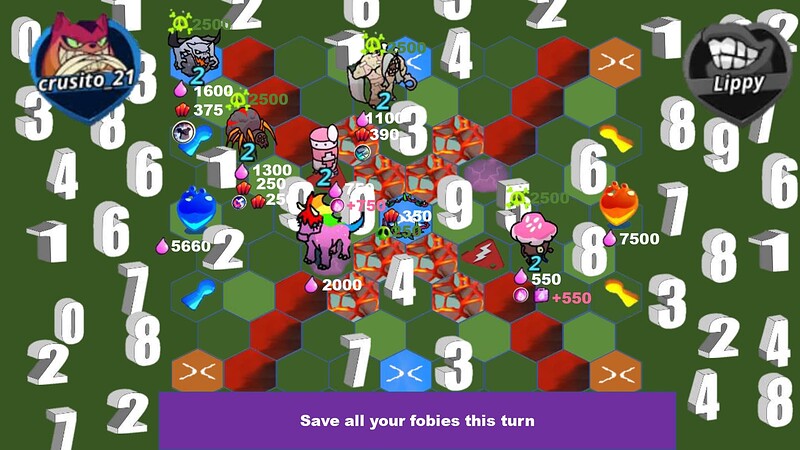Select the pink cupcake fobie with 550 health
Image resolution: width=800 pixels, height=450 pixels.
tap(536, 232)
